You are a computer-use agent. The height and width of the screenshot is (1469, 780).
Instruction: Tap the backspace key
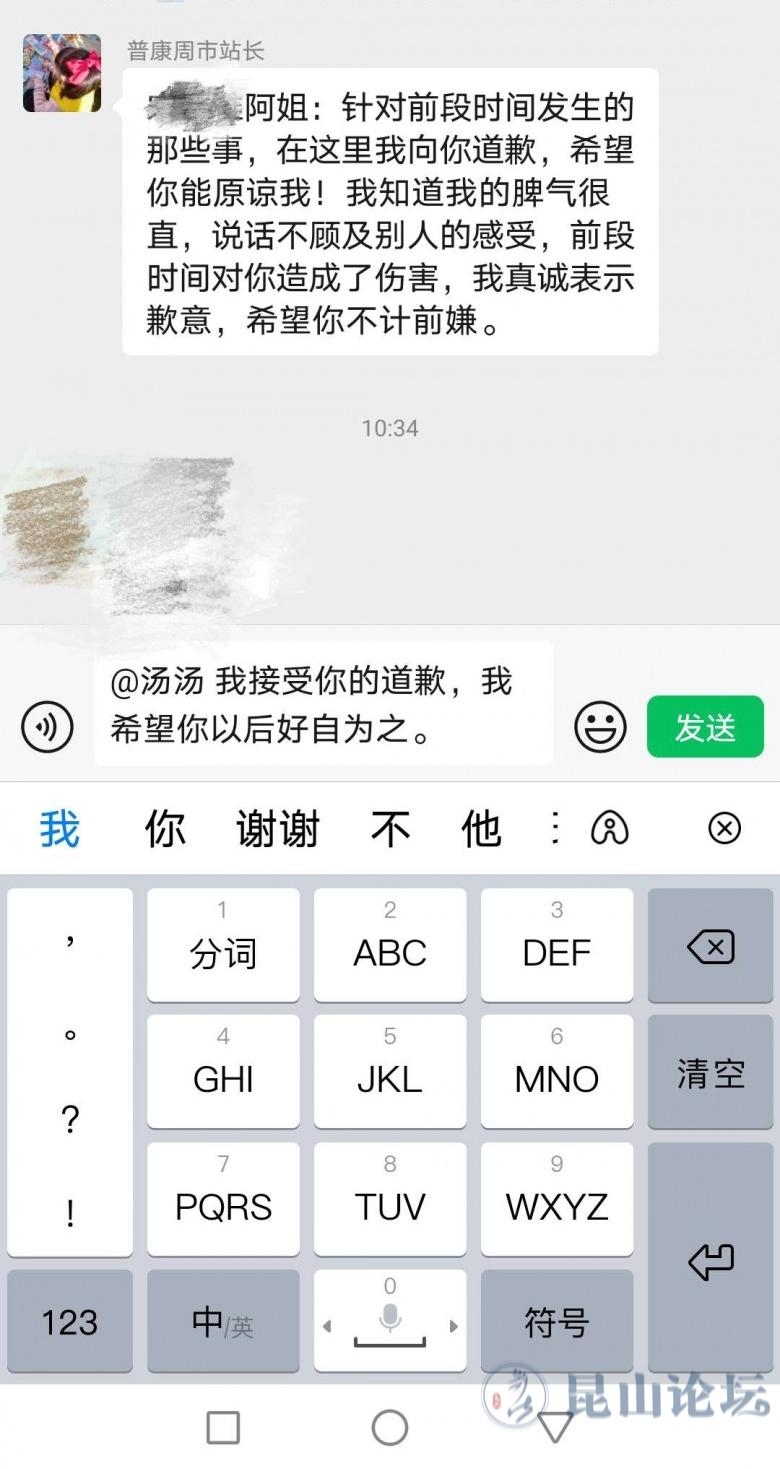tap(711, 946)
